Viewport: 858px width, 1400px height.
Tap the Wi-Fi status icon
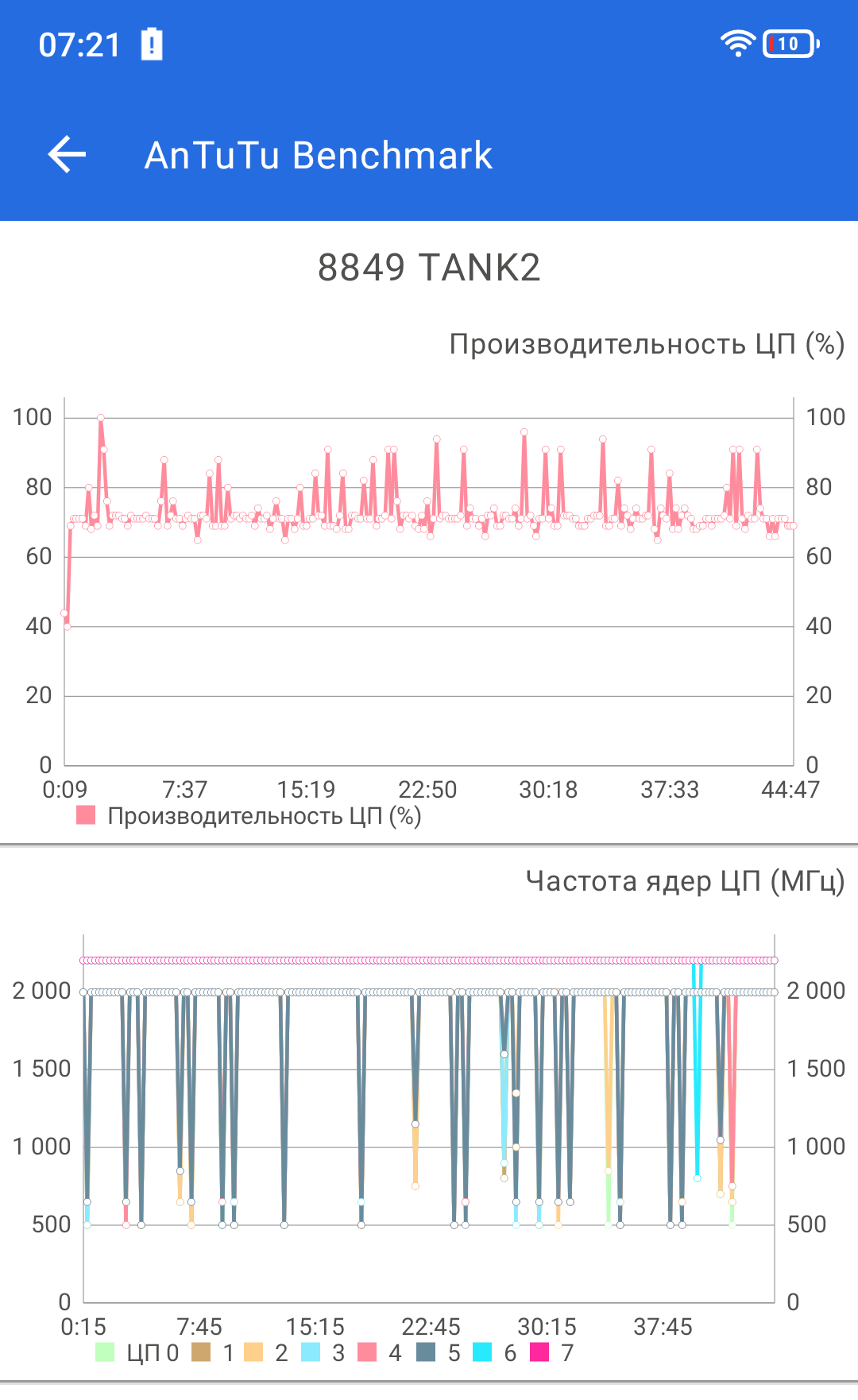tap(739, 44)
